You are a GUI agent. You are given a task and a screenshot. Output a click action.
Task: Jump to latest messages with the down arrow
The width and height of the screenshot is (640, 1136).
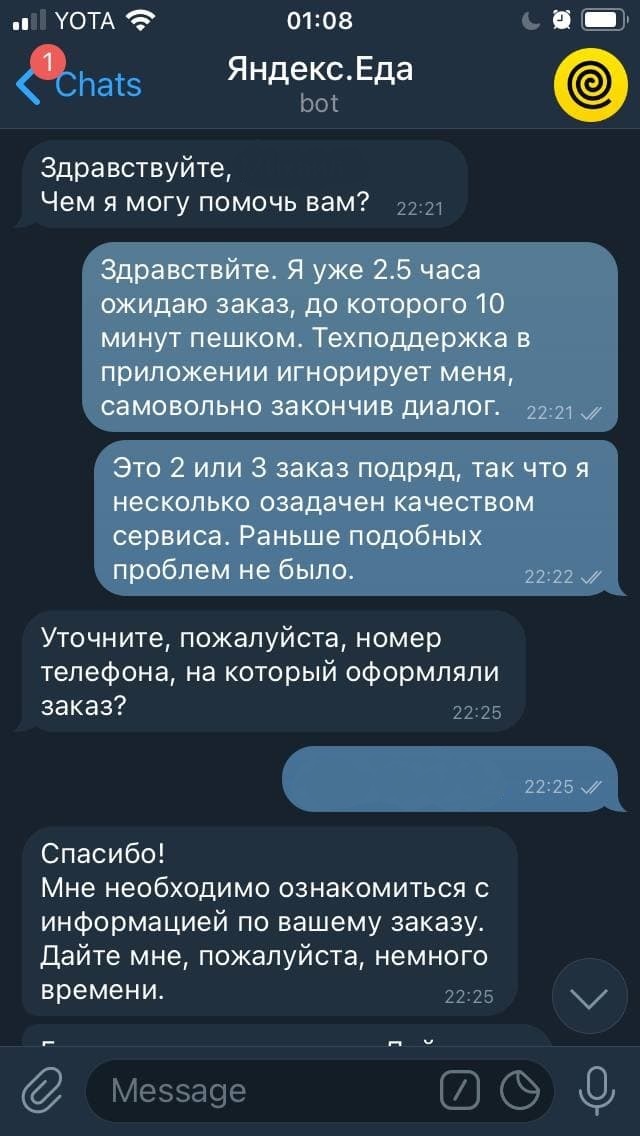(x=590, y=996)
